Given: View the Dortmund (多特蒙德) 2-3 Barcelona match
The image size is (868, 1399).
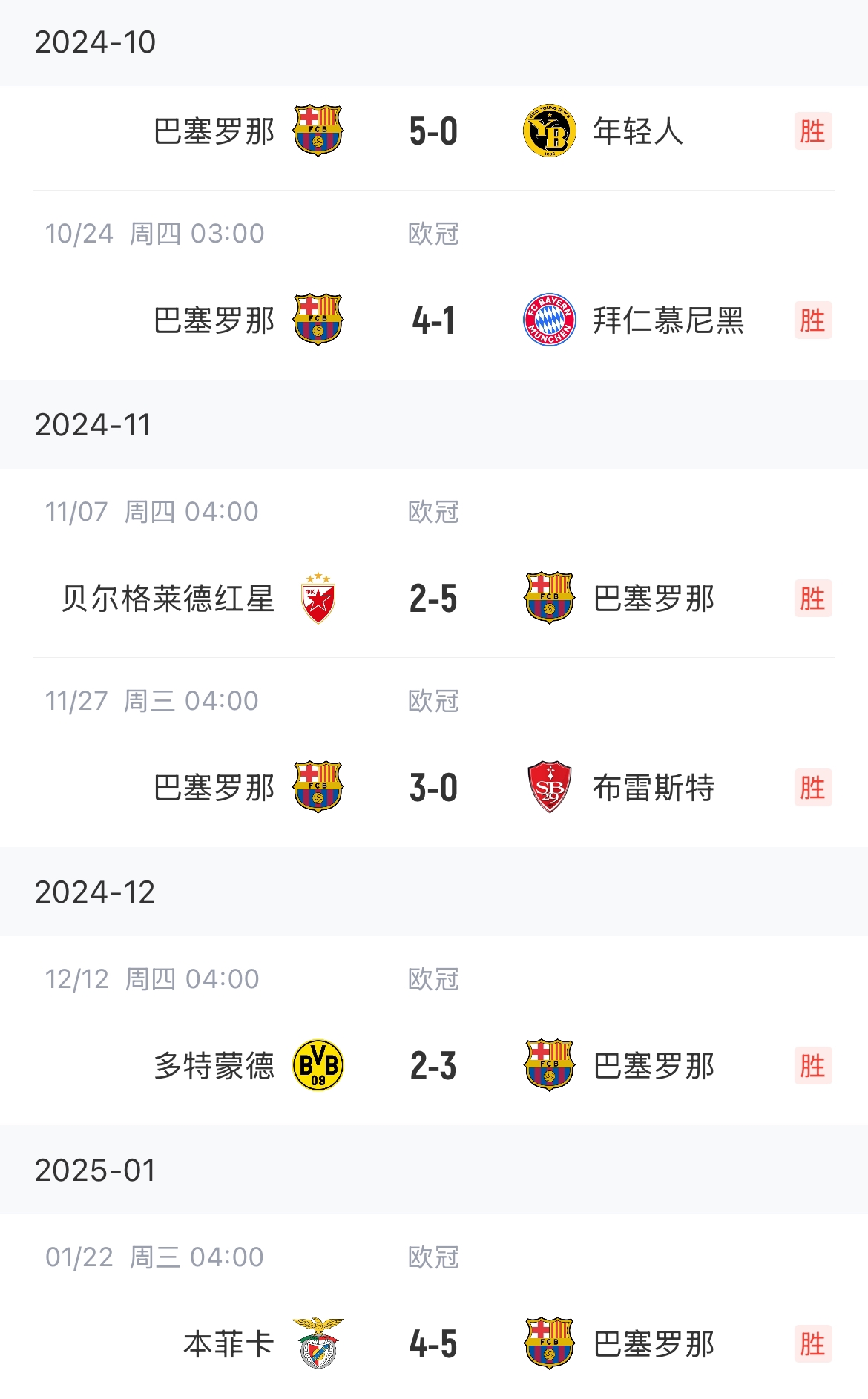Looking at the screenshot, I should click(x=433, y=1066).
